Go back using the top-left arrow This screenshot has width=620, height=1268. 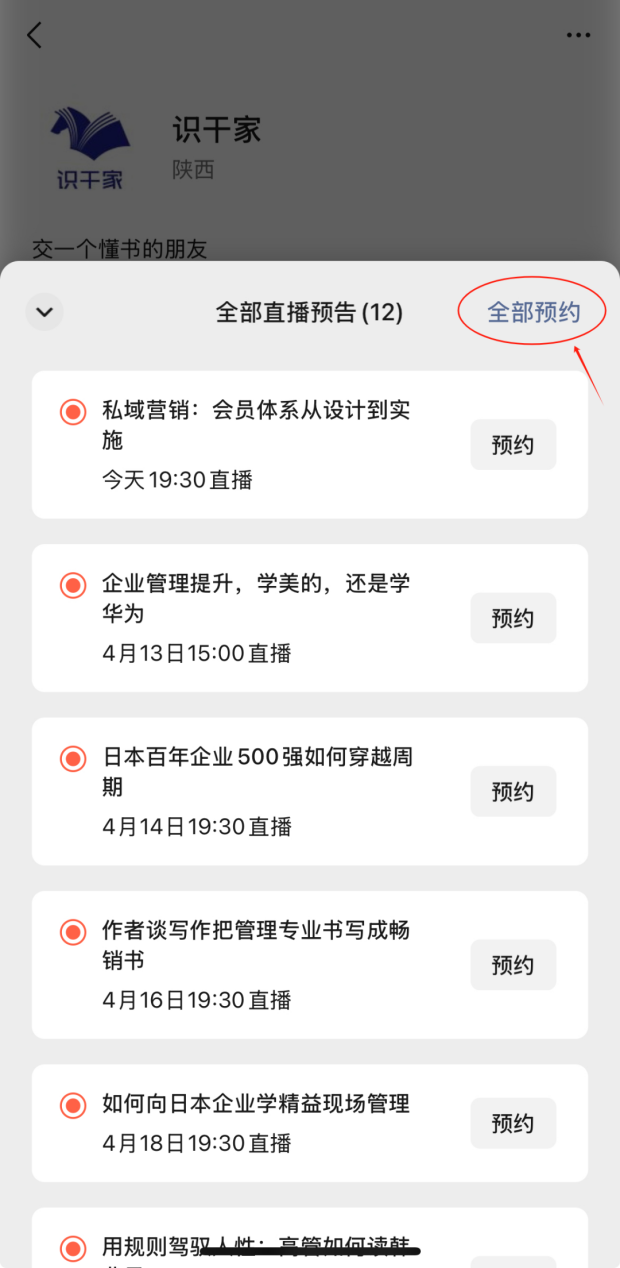point(35,36)
